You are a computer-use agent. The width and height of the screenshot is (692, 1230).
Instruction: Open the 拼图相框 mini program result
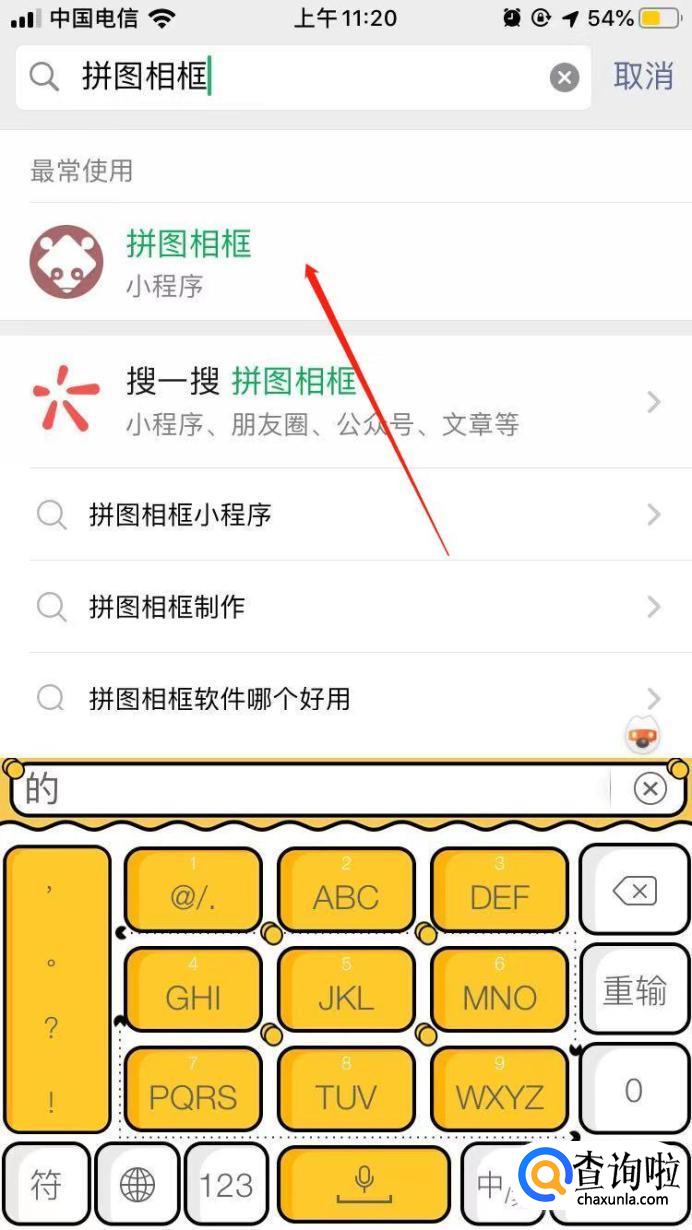point(190,262)
